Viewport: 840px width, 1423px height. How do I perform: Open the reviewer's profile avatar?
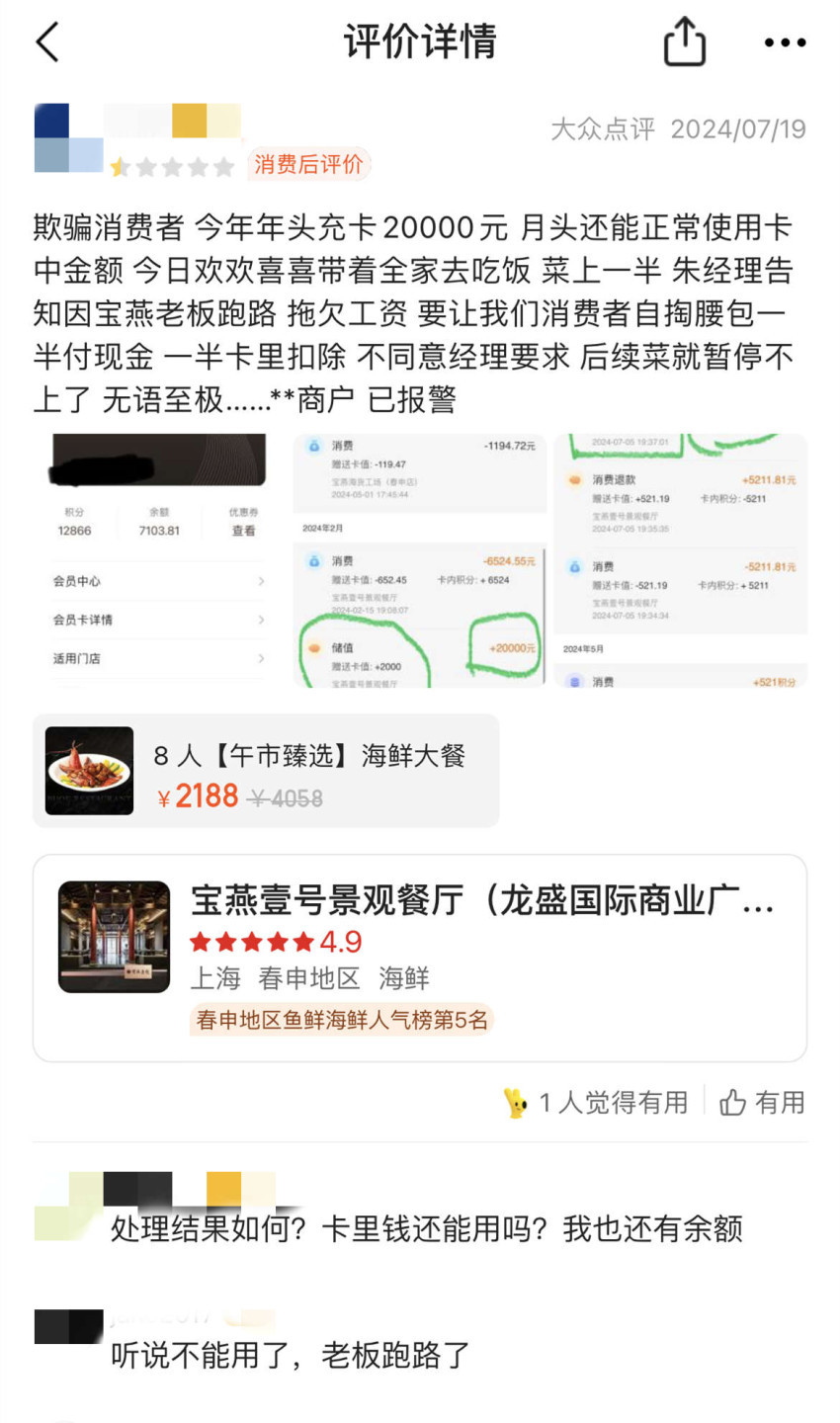(x=68, y=138)
